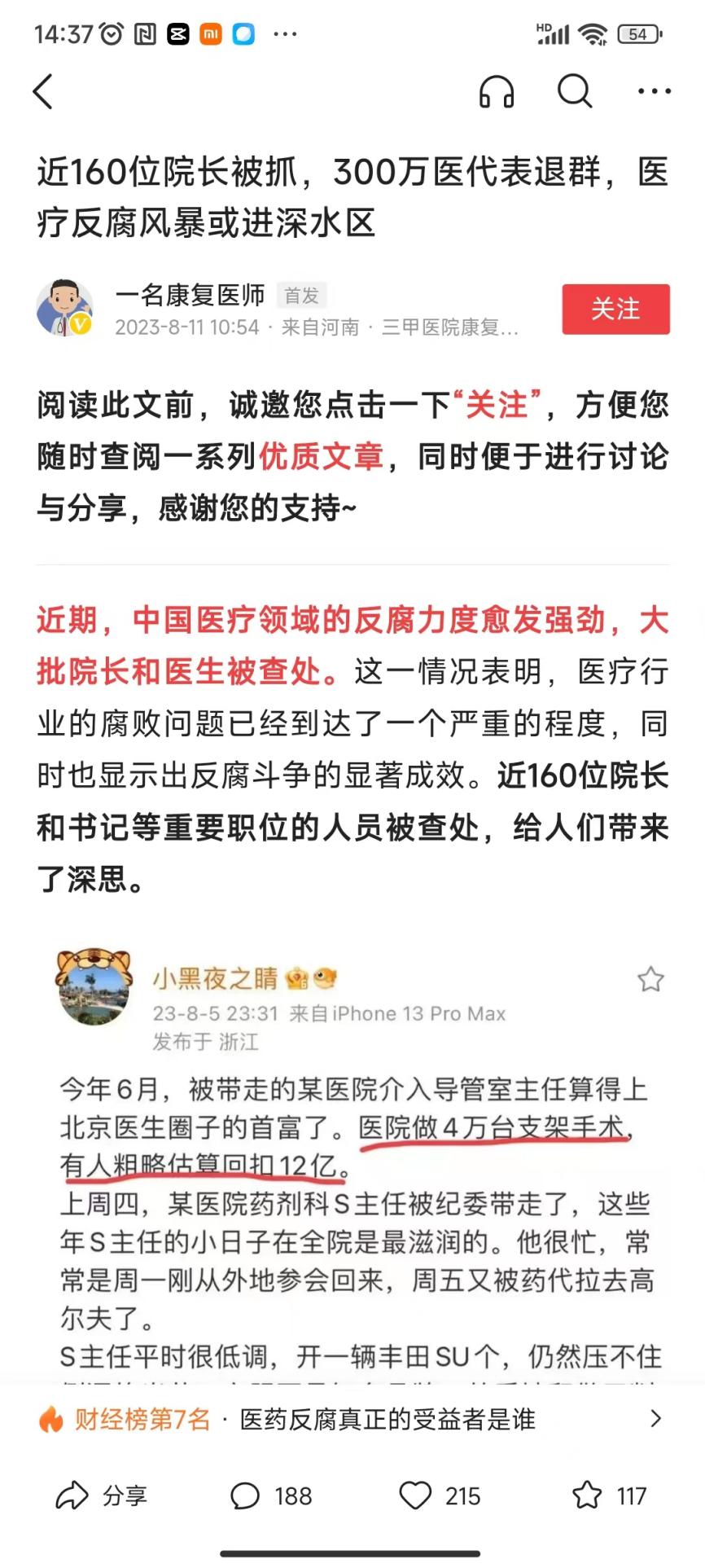
Task: Open the 财经榜第7名 trending topic banner
Action: (352, 1420)
